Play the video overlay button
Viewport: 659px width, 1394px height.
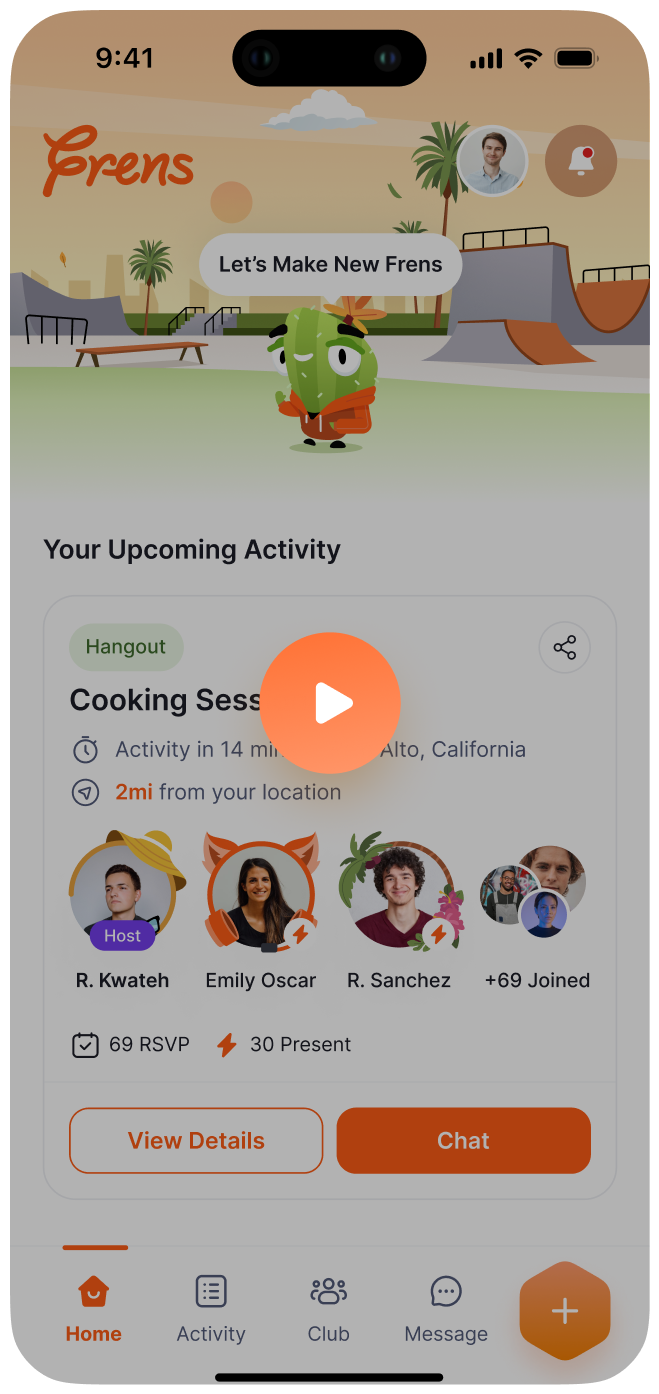coord(330,703)
